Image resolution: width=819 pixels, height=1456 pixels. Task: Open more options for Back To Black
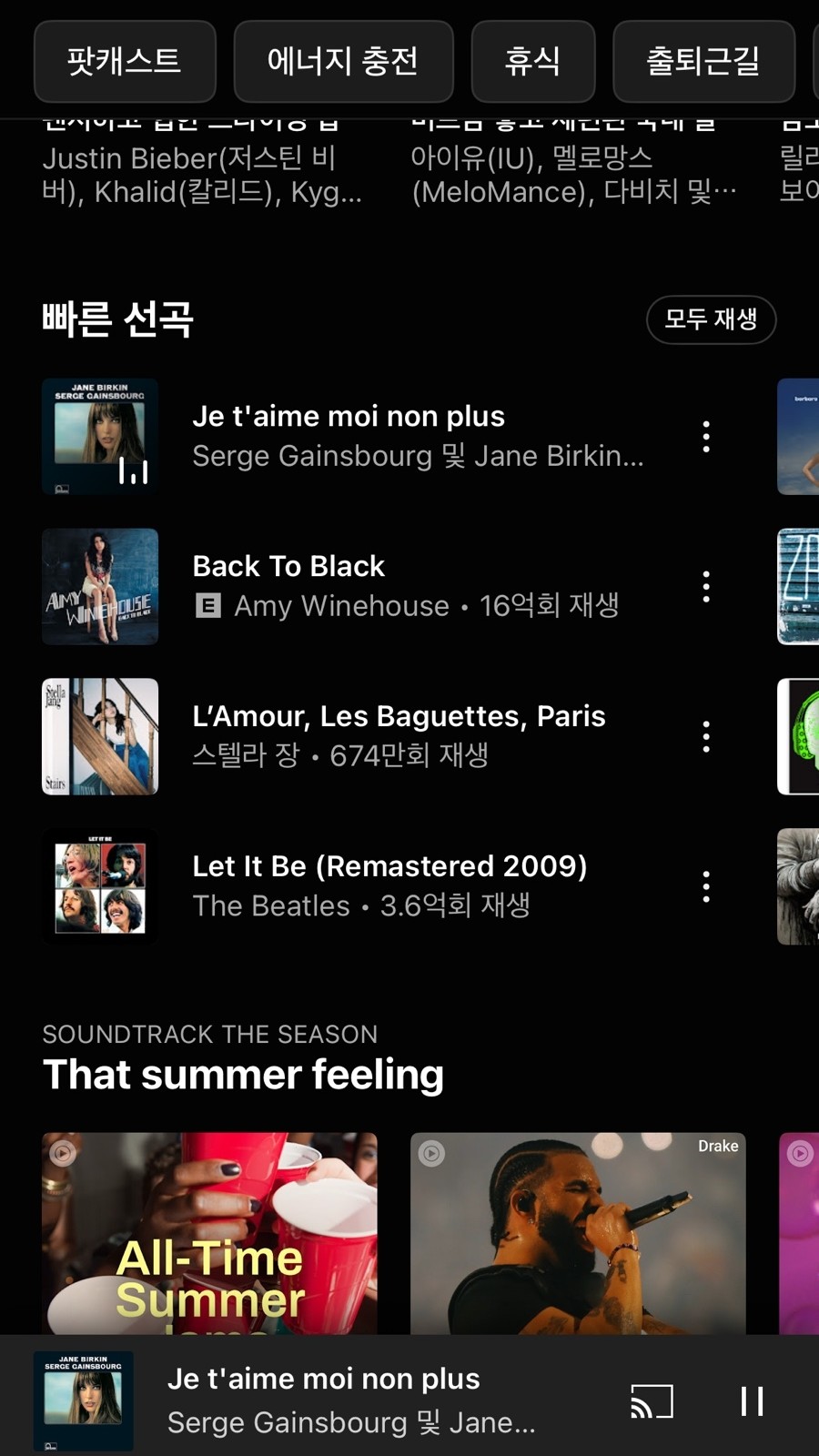tap(706, 587)
